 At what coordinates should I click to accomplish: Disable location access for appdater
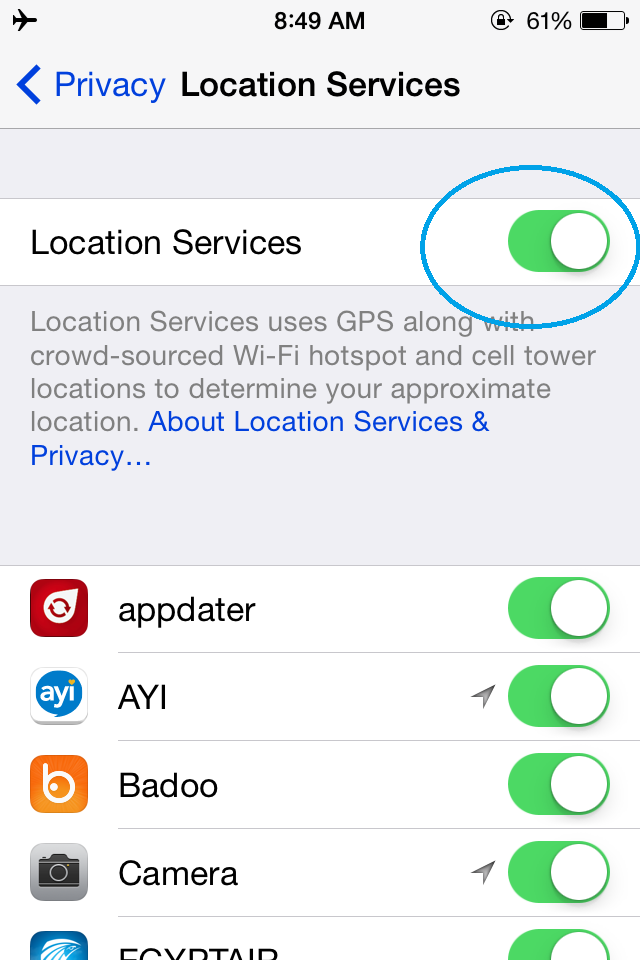point(559,608)
